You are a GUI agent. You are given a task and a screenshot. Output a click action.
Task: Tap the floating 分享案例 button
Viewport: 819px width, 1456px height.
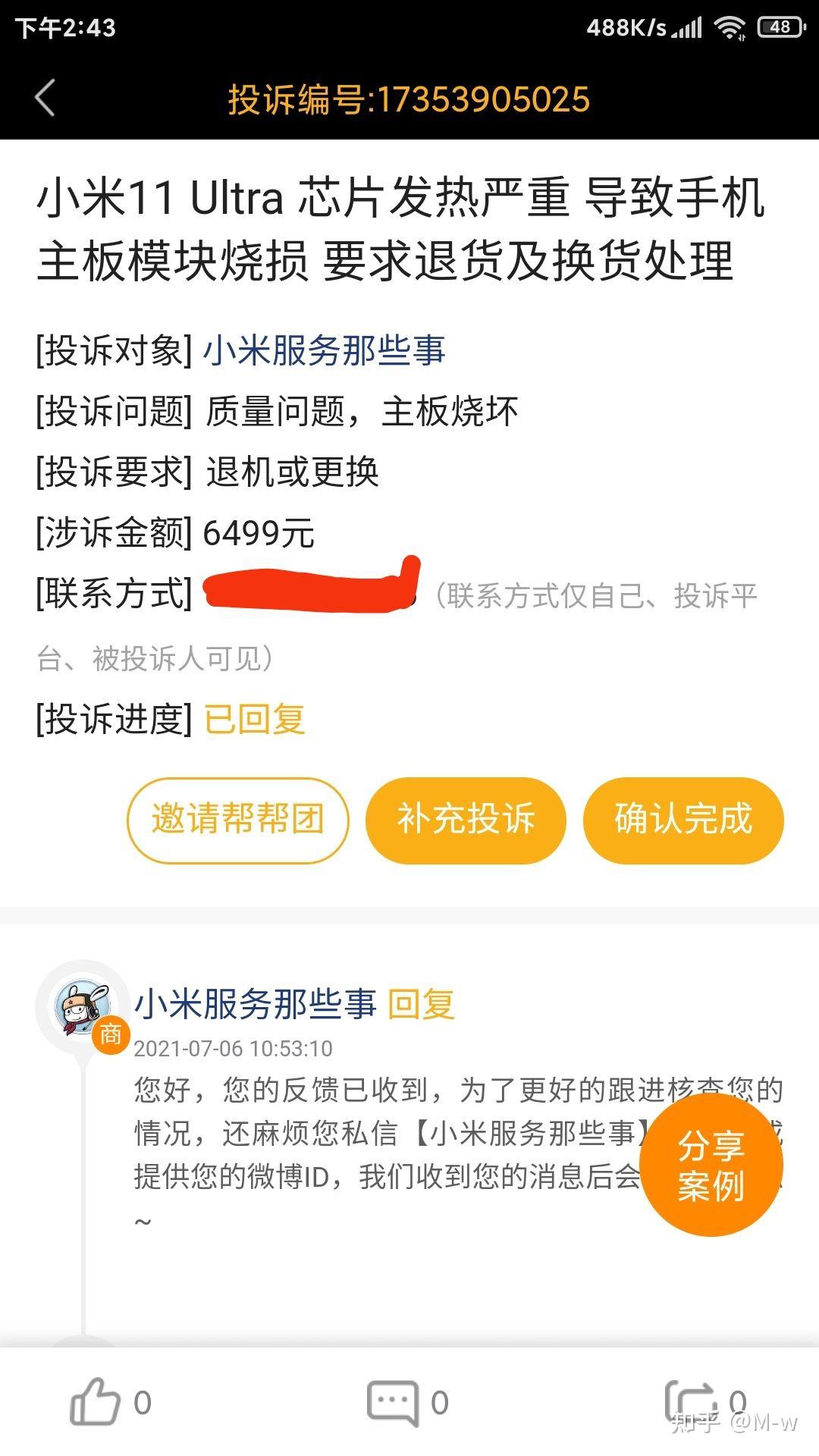click(x=711, y=1165)
